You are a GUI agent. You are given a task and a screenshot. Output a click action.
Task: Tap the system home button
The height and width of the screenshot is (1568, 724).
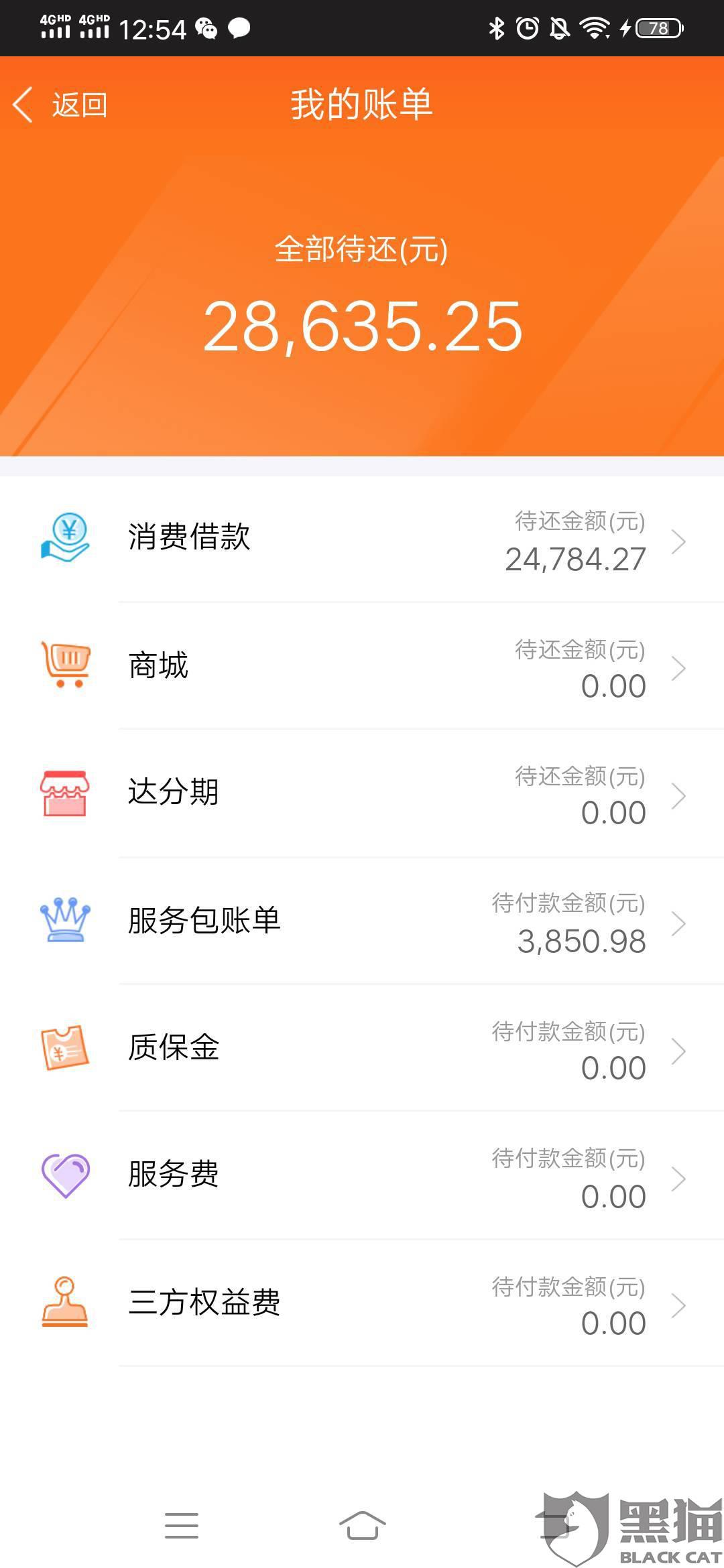tap(362, 1525)
